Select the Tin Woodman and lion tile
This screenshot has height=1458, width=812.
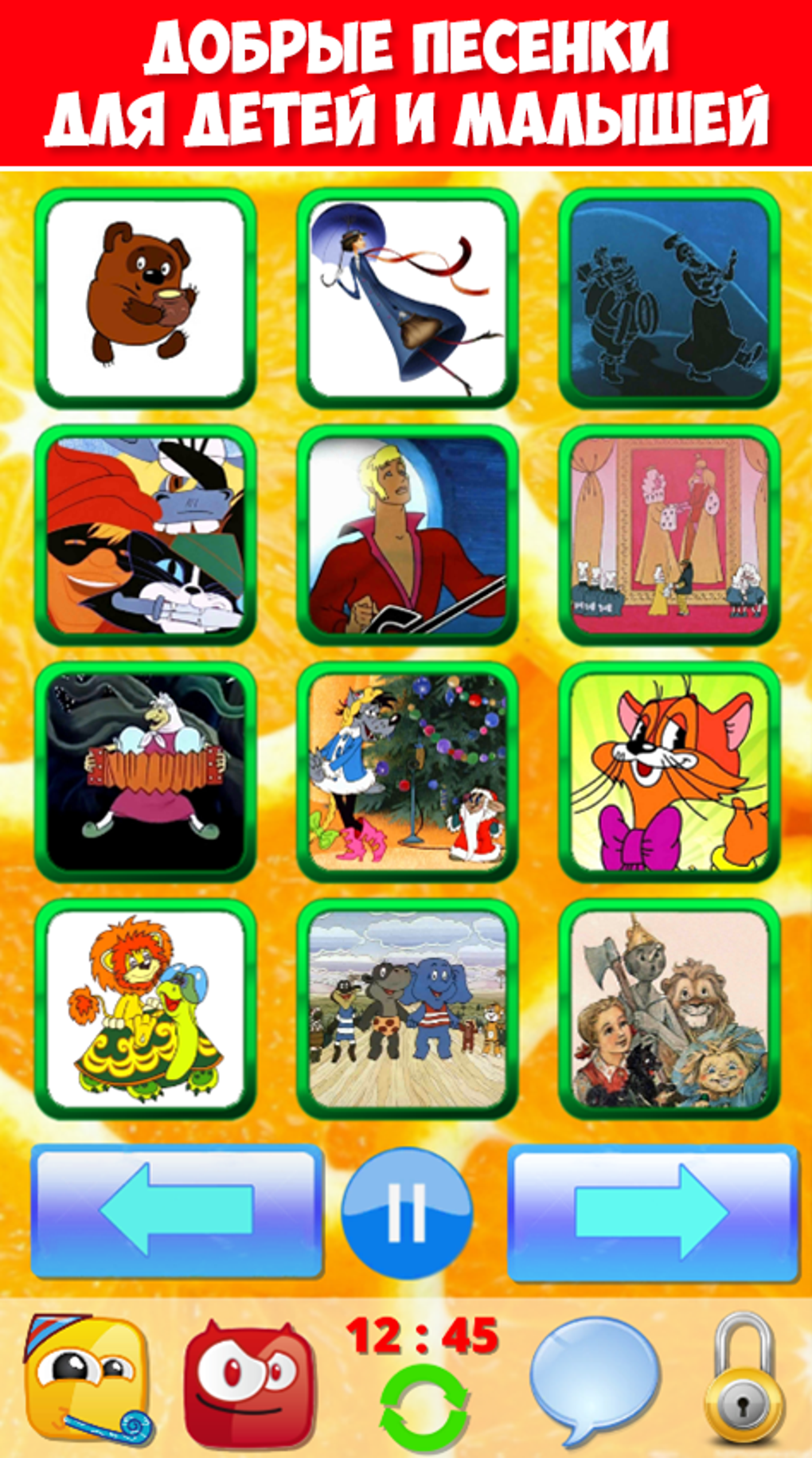pyautogui.click(x=669, y=1009)
